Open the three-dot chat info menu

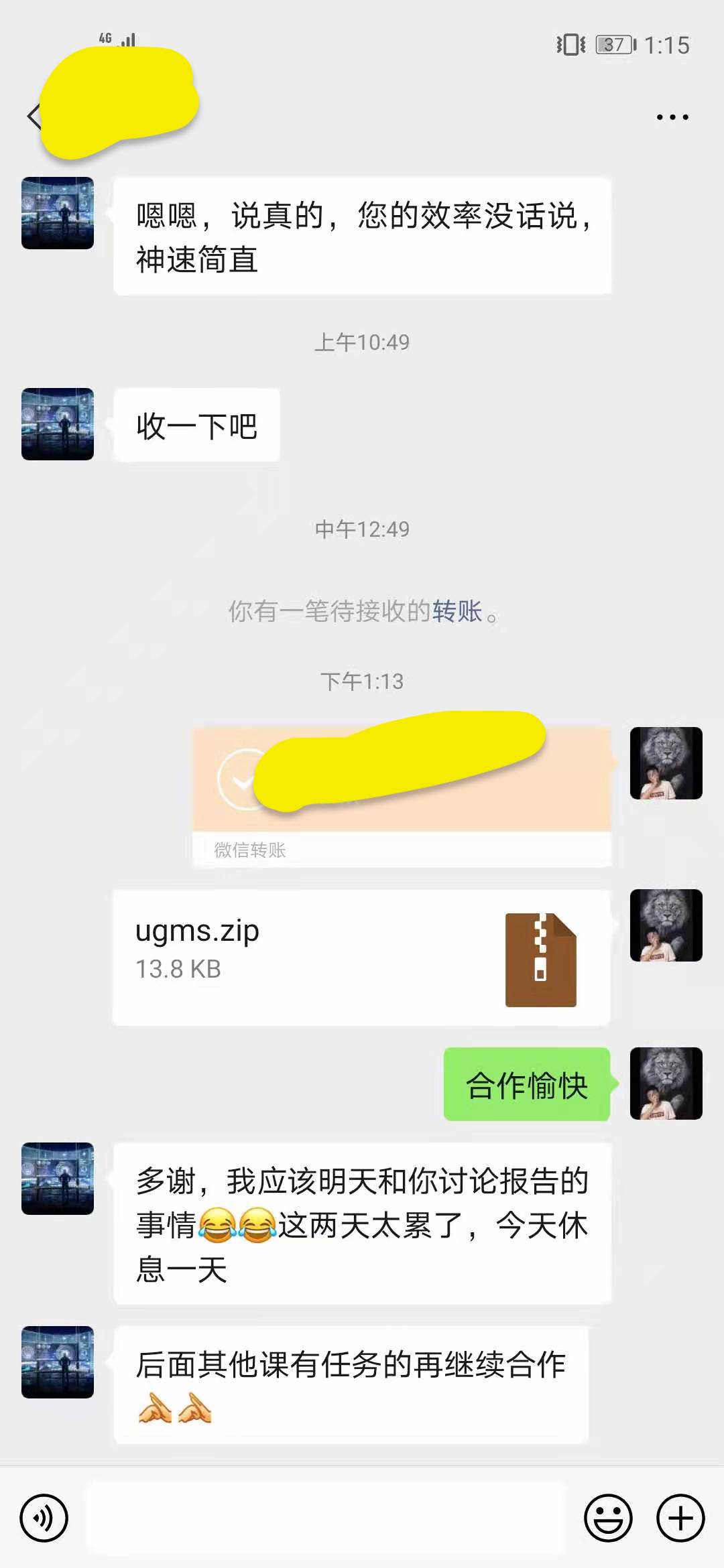(x=672, y=117)
